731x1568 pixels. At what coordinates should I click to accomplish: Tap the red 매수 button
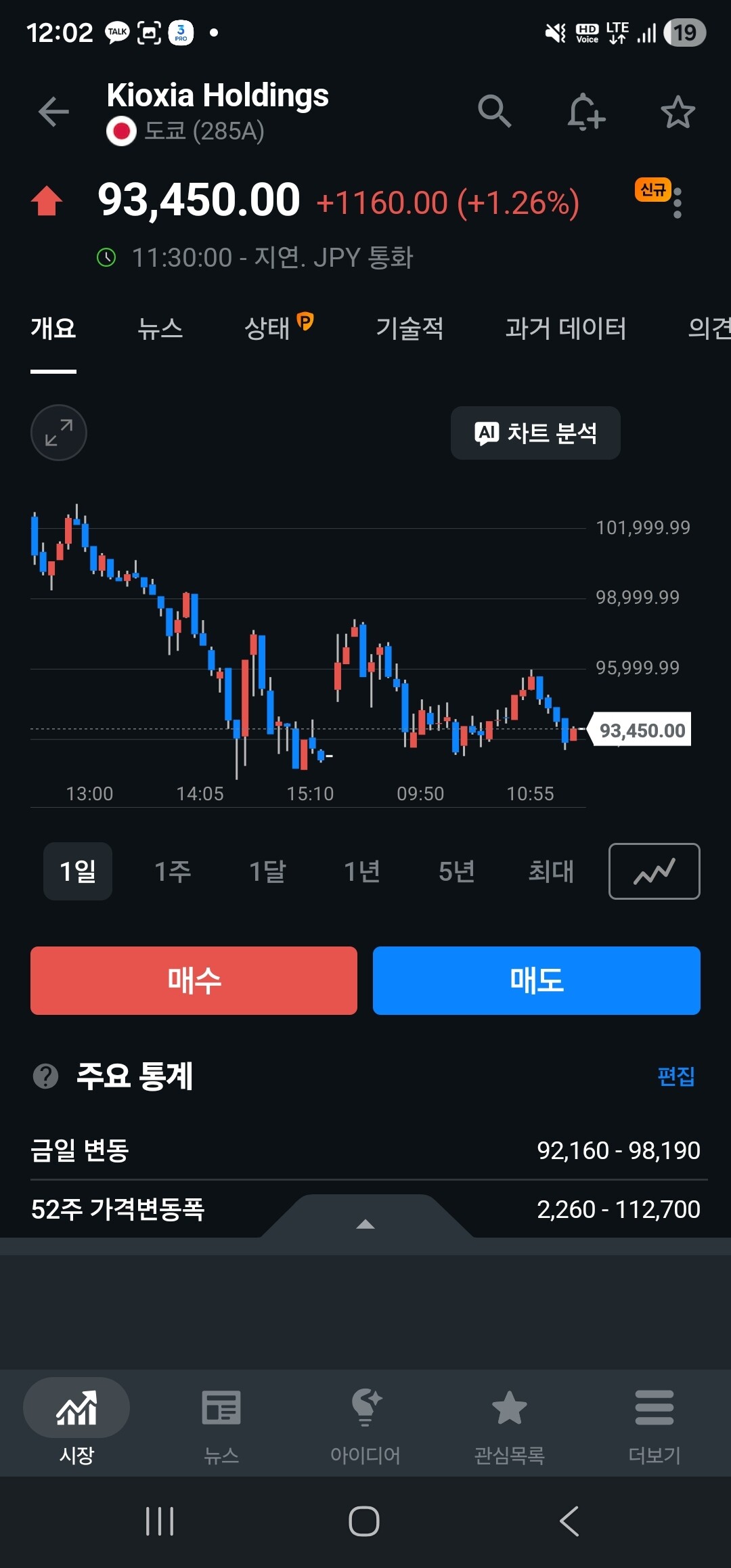tap(194, 980)
